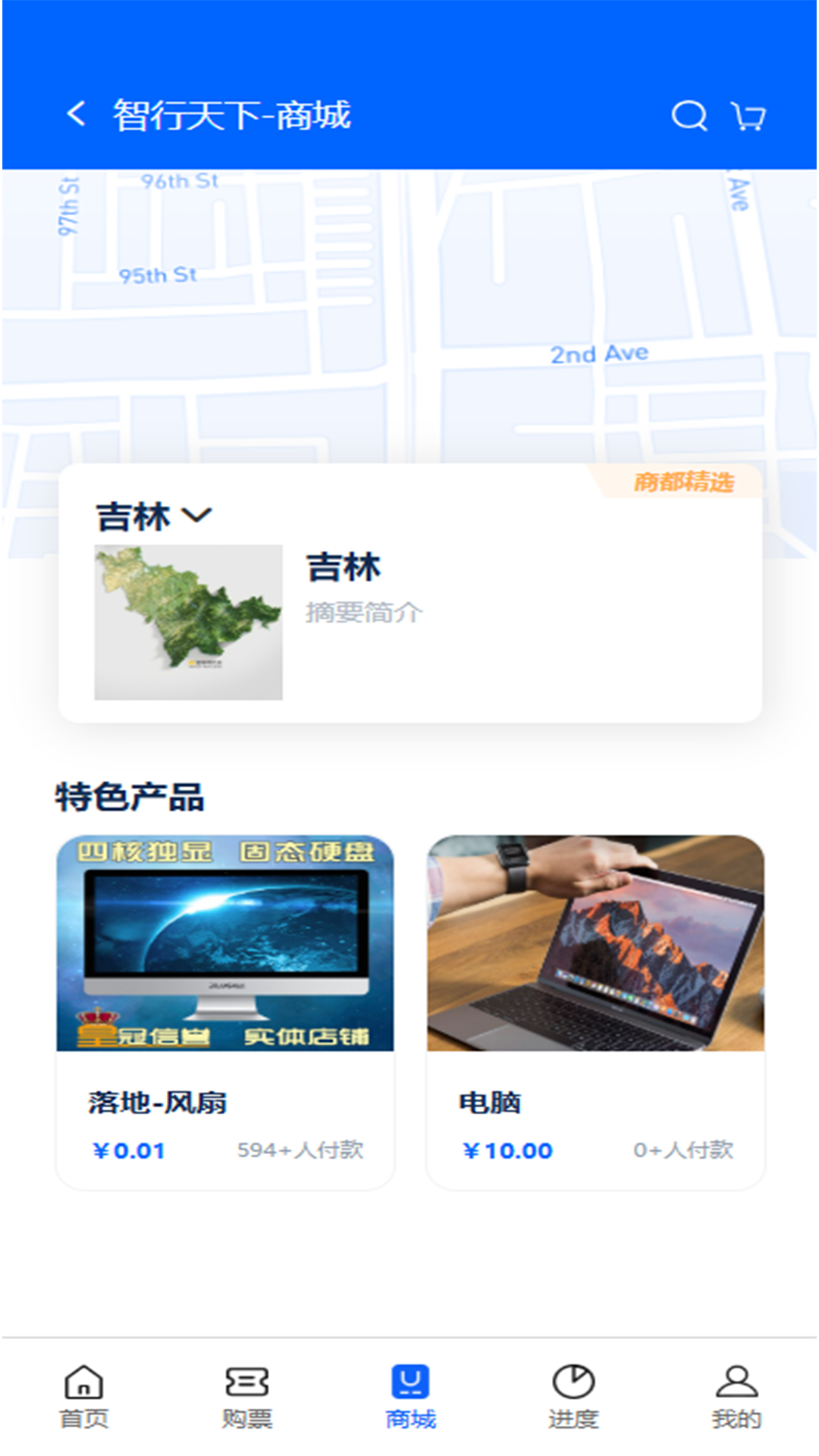This screenshot has width=819, height=1456.
Task: Go back from the 智行天下-商城 page
Action: pos(76,115)
